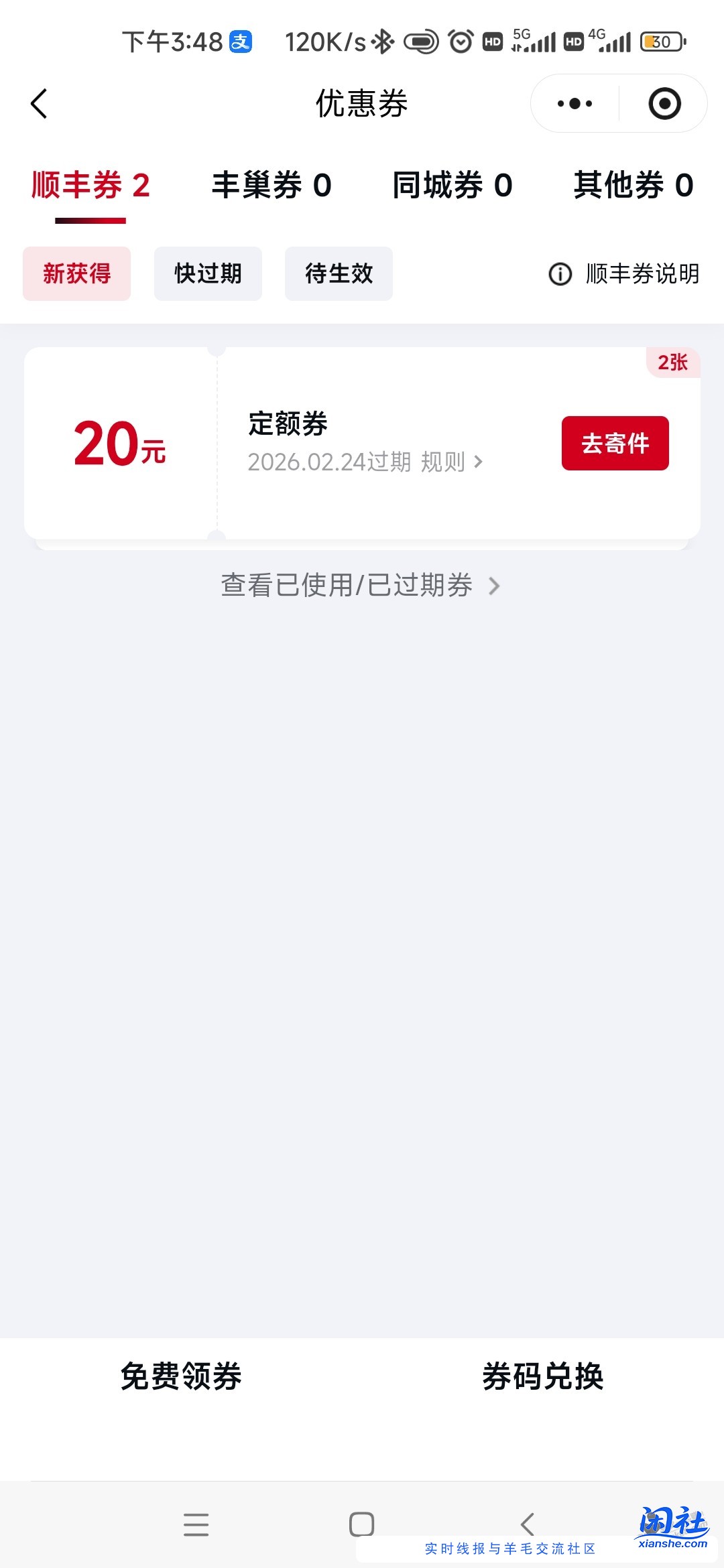
Task: Tap the 去寄件 button on the coupon
Action: tap(615, 443)
